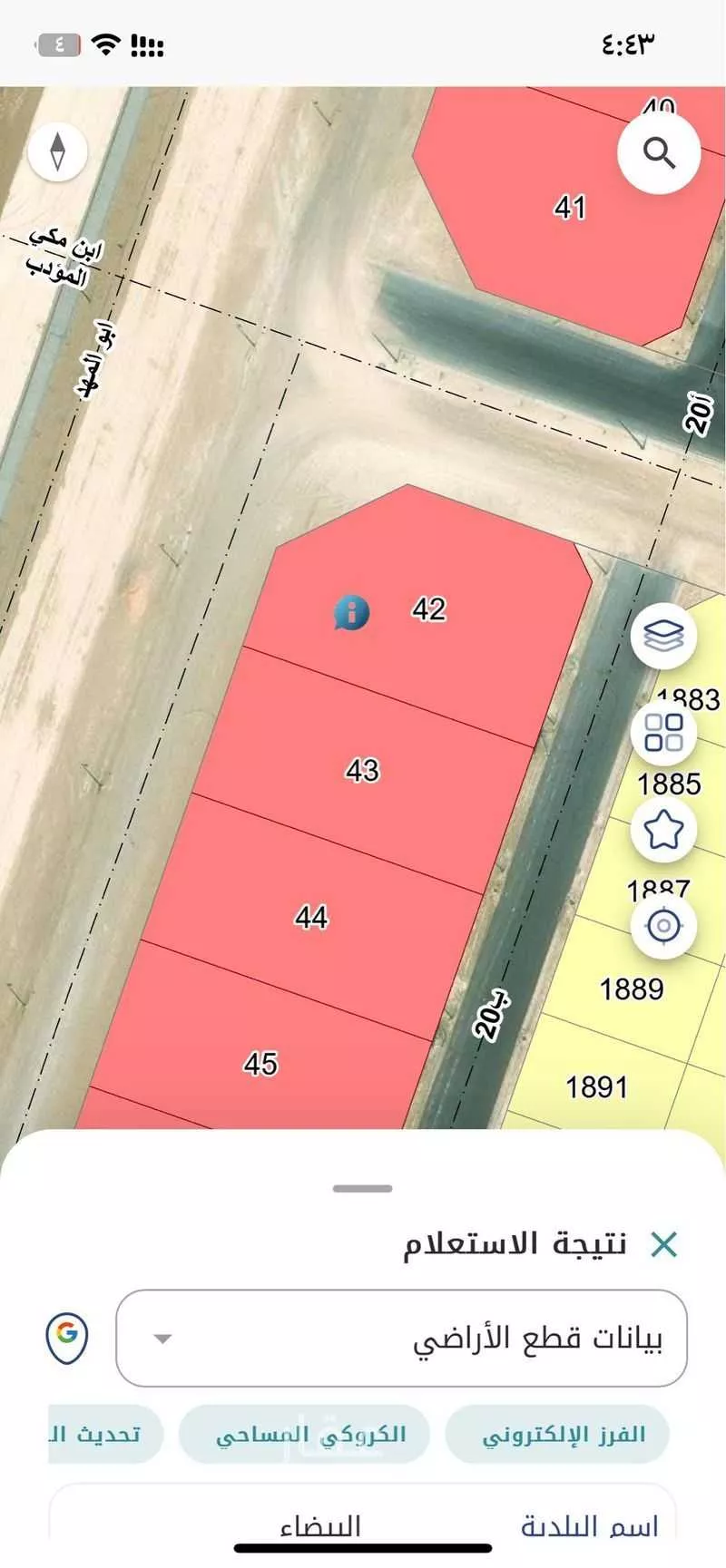
Task: Open the map layers button
Action: pos(663,636)
